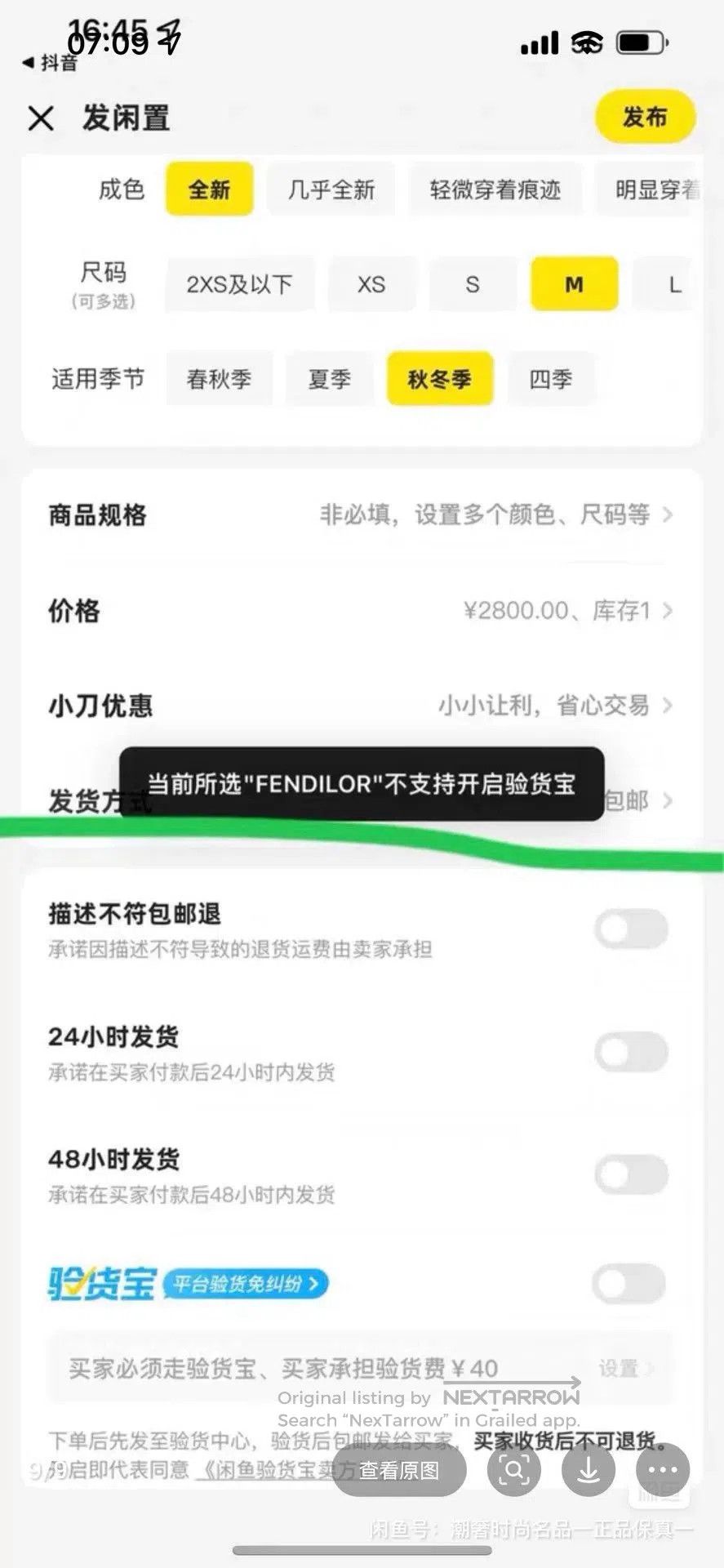Select size XS chip
724x1568 pixels.
point(371,284)
